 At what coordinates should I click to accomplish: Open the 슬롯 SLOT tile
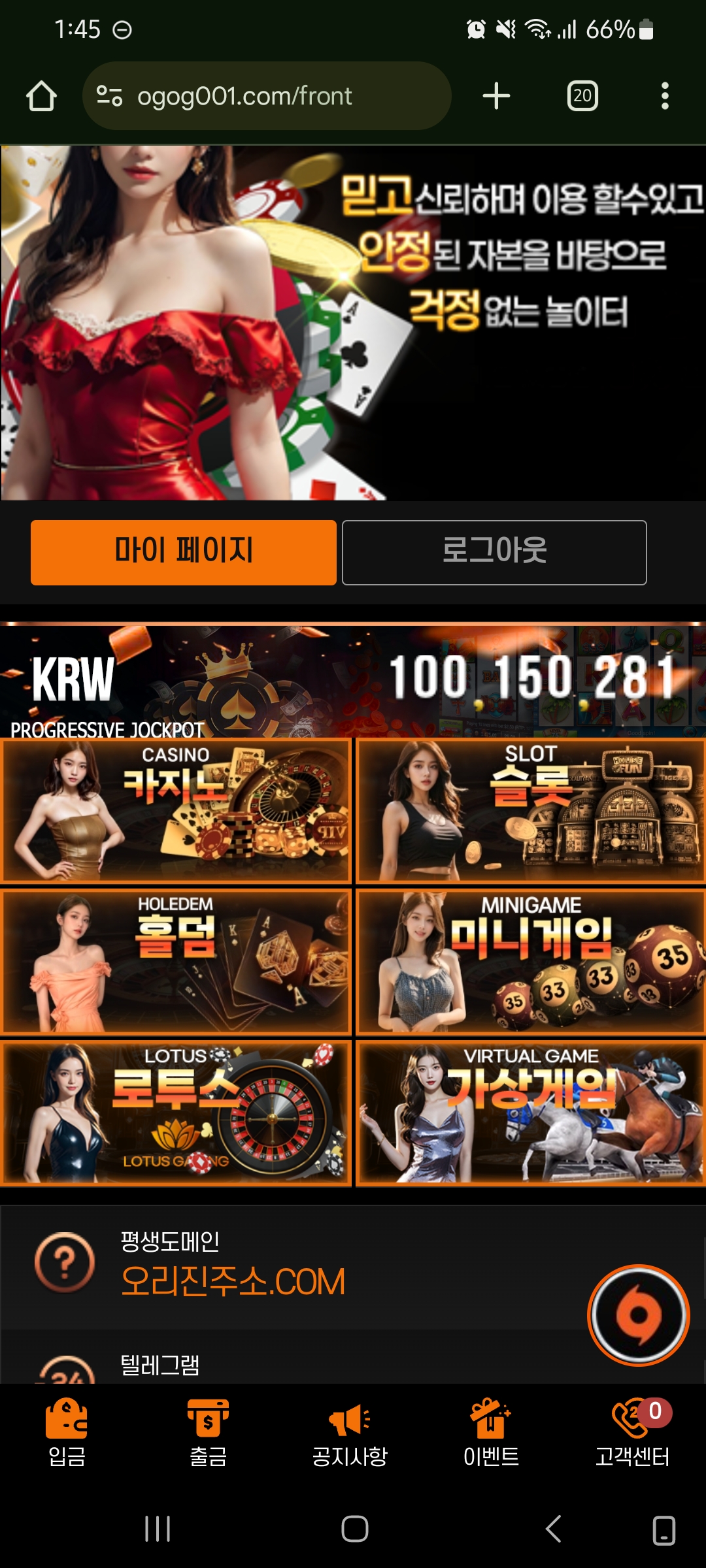(530, 810)
